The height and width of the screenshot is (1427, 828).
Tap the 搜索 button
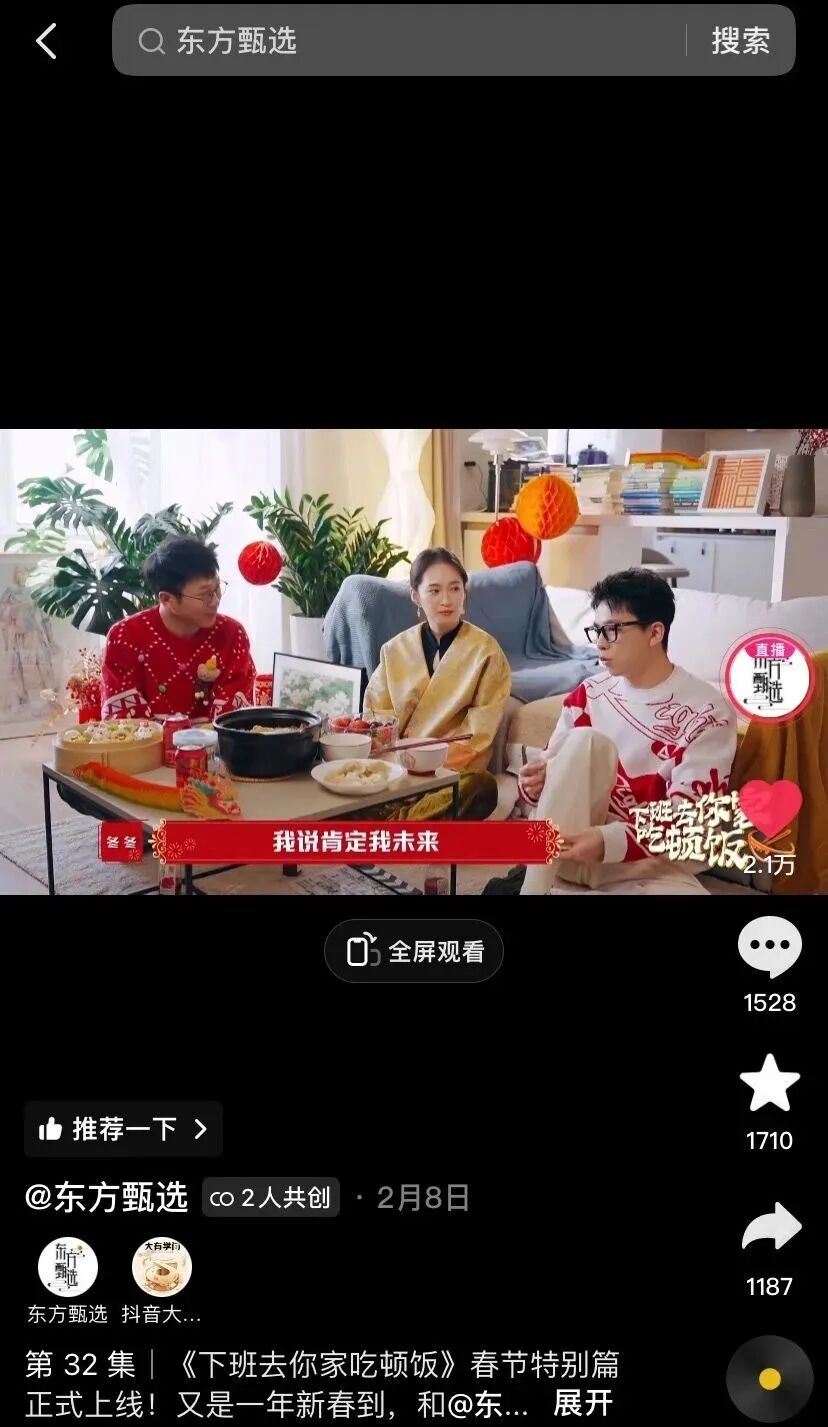(741, 41)
